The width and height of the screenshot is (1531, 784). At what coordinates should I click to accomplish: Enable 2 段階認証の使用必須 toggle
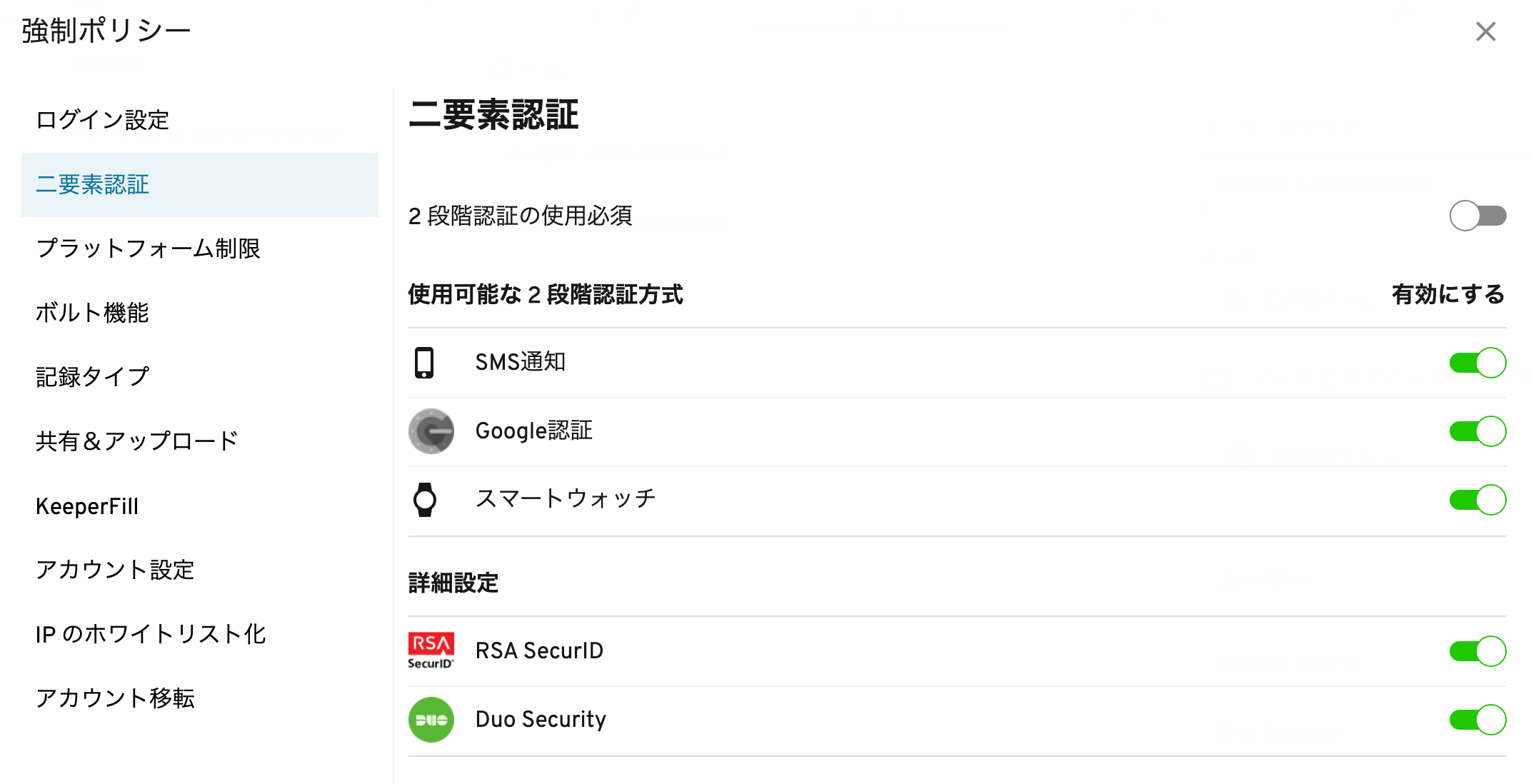click(1477, 216)
